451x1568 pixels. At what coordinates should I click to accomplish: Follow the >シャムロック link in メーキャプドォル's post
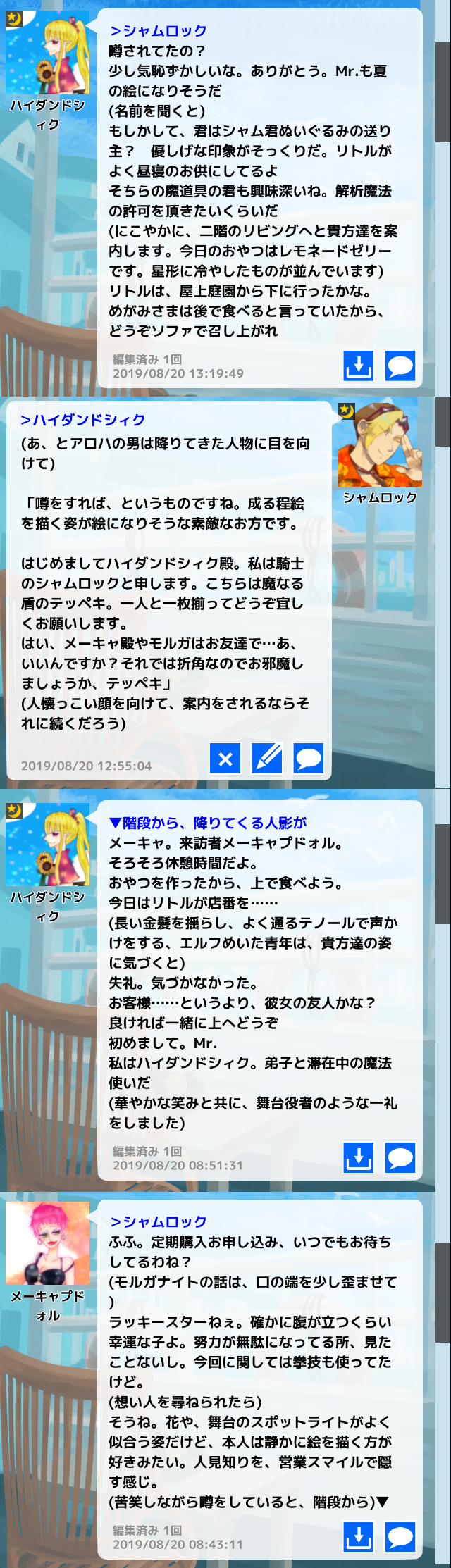coord(159,1221)
